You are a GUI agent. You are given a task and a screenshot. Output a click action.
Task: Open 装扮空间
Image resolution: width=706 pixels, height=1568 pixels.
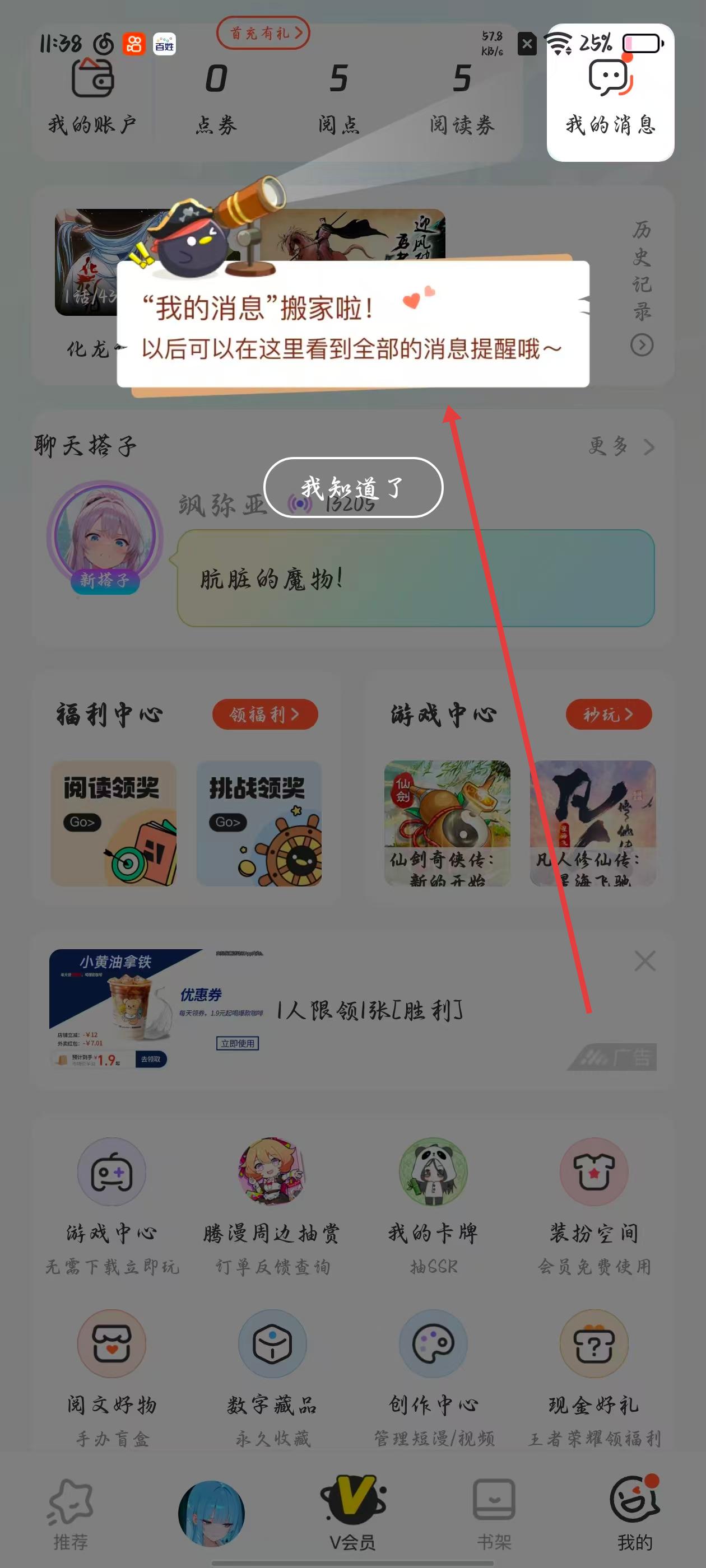tap(594, 1190)
